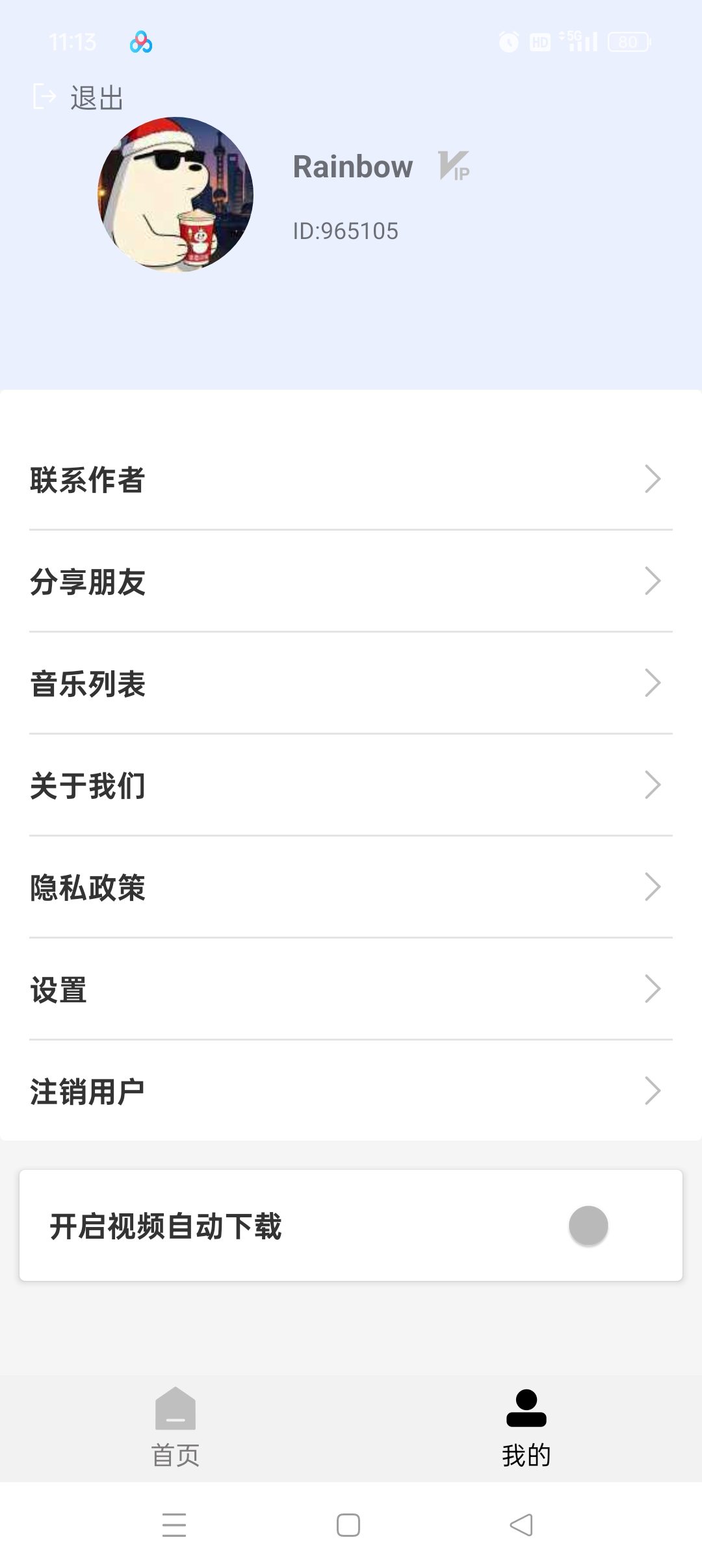Open the Rainbow profile avatar

(175, 194)
